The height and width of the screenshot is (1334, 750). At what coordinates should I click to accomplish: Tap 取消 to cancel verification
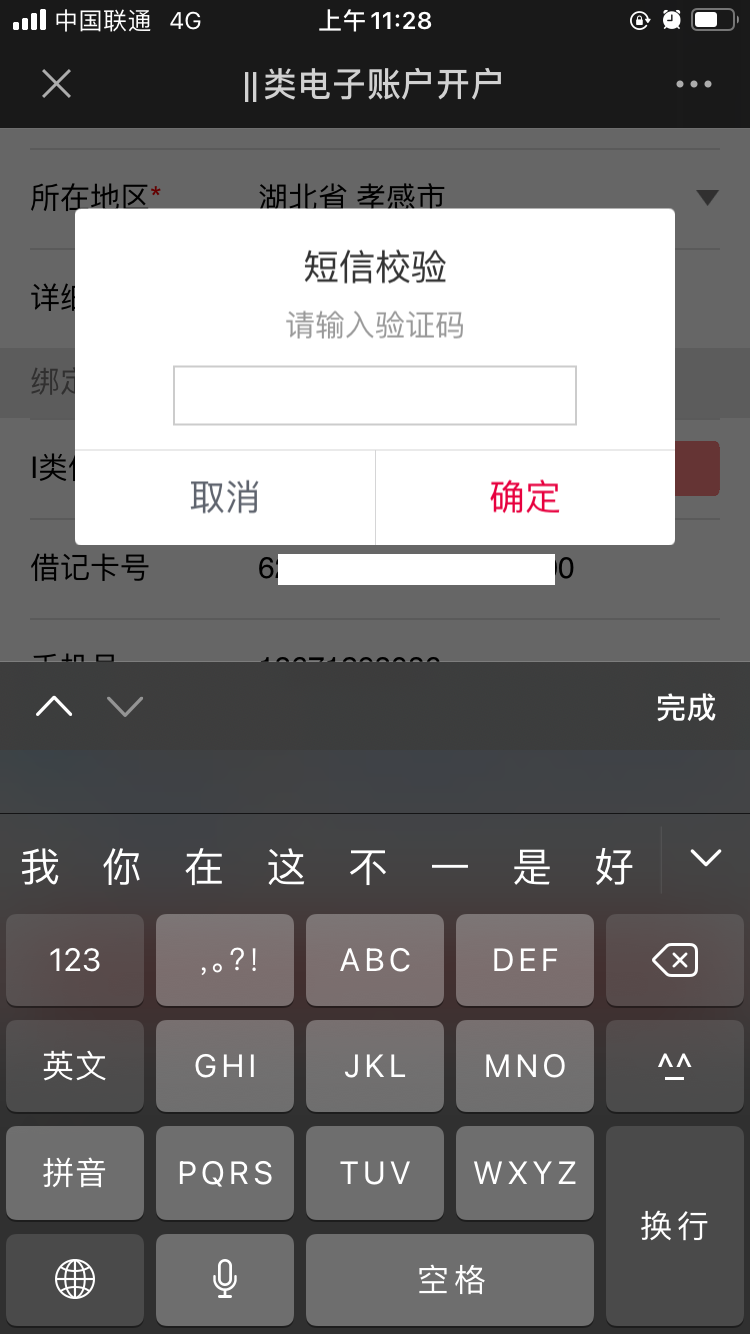click(x=224, y=497)
